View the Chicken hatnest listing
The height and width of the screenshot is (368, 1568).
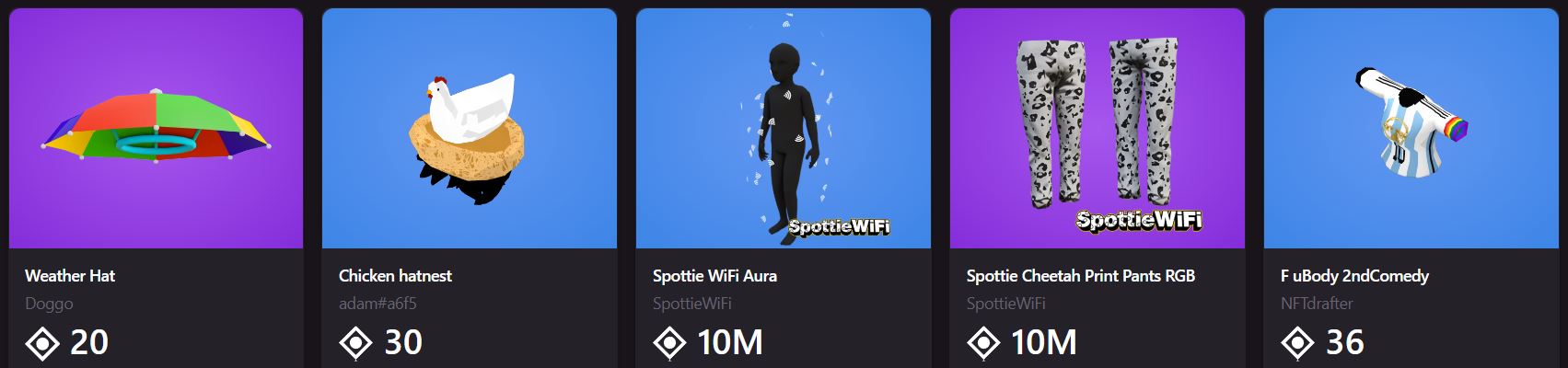click(469, 129)
